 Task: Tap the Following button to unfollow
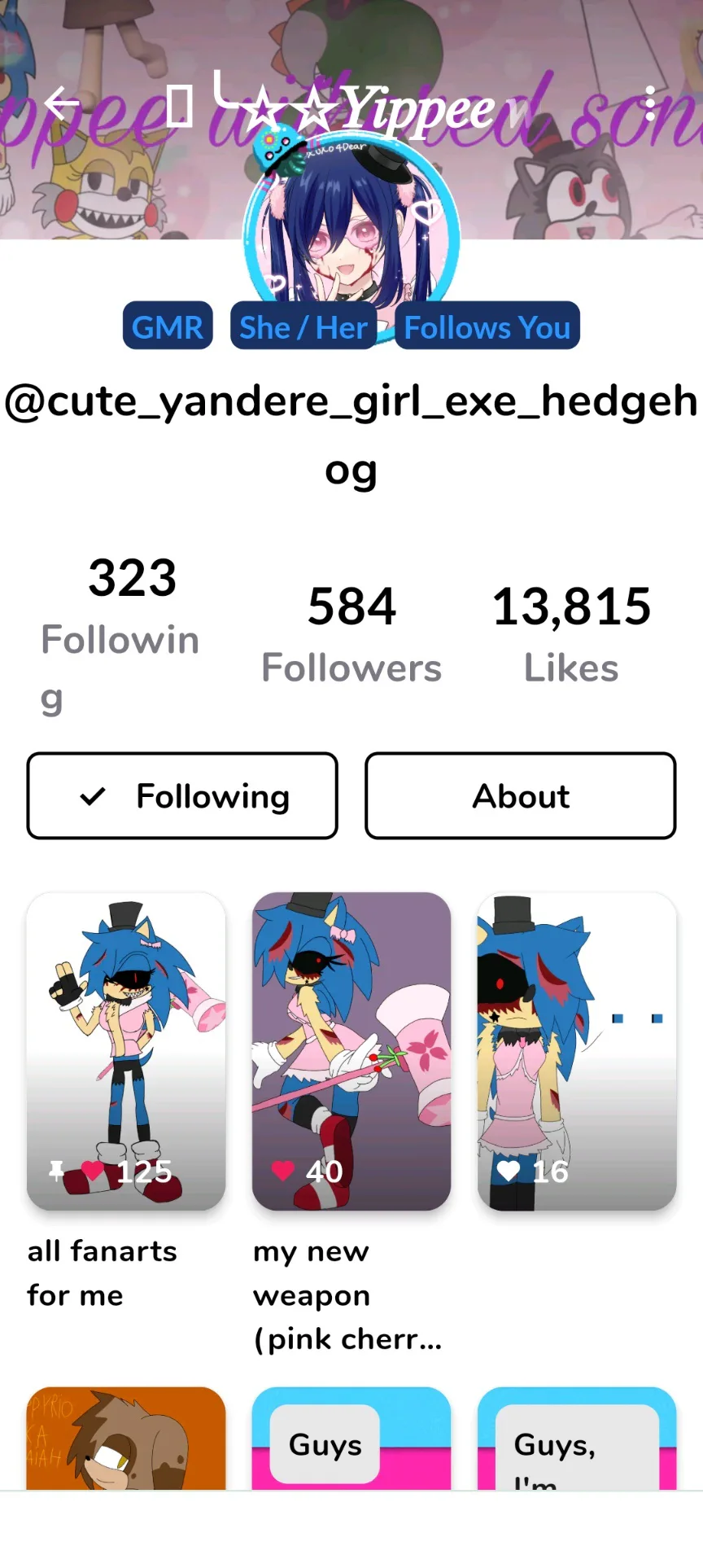point(182,795)
